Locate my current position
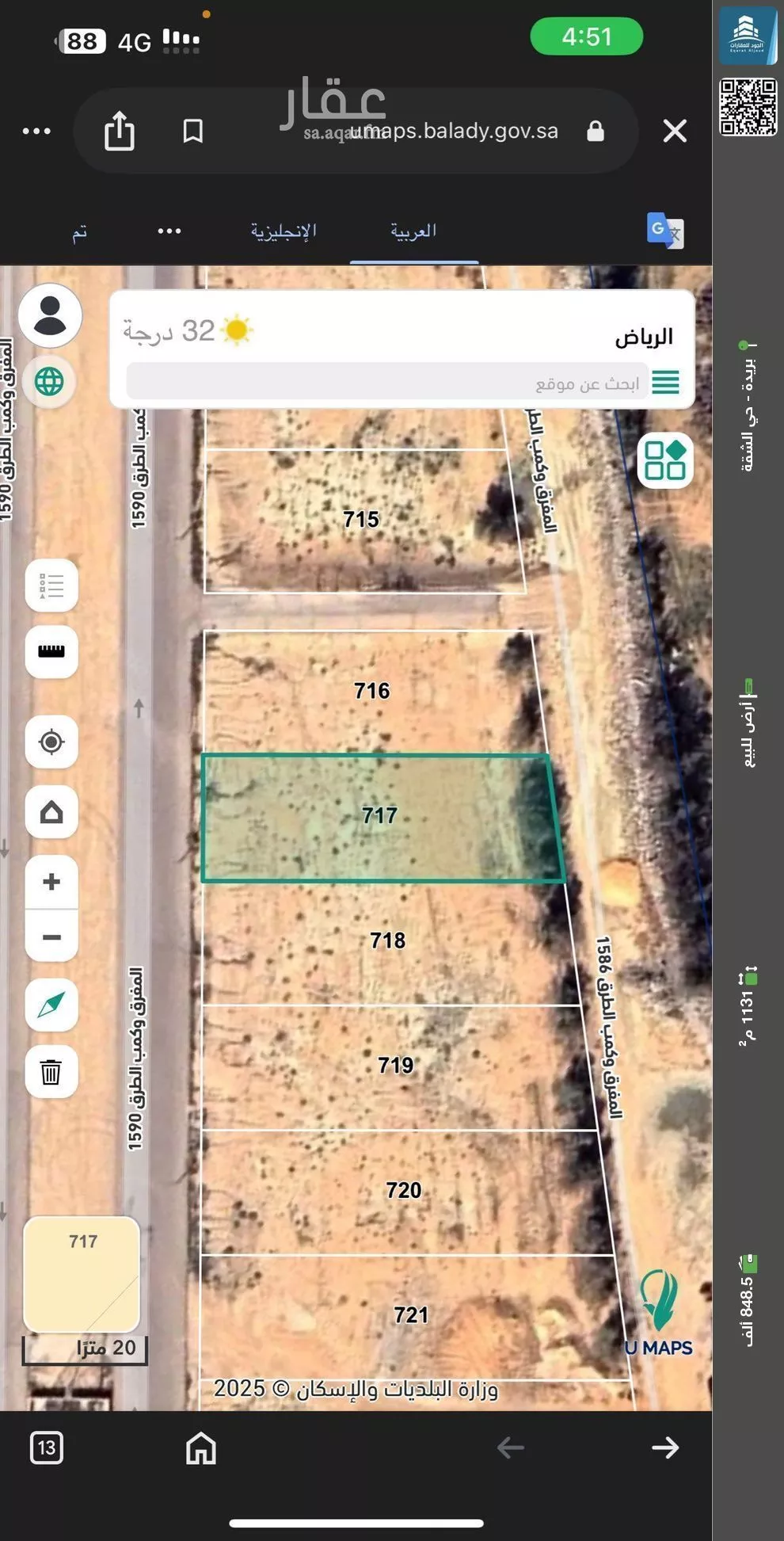 pos(51,742)
